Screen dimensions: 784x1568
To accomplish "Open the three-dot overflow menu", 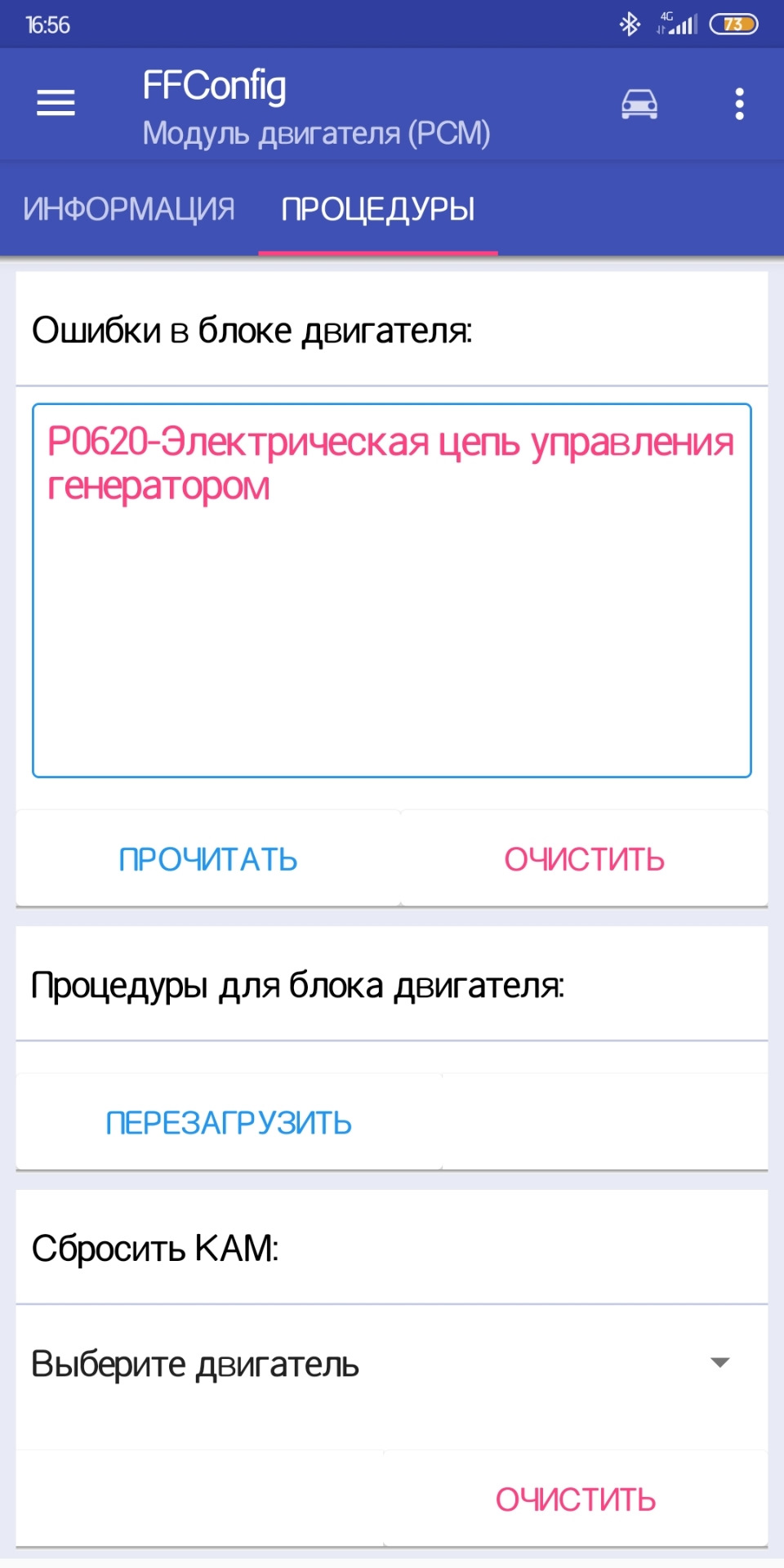I will point(739,104).
